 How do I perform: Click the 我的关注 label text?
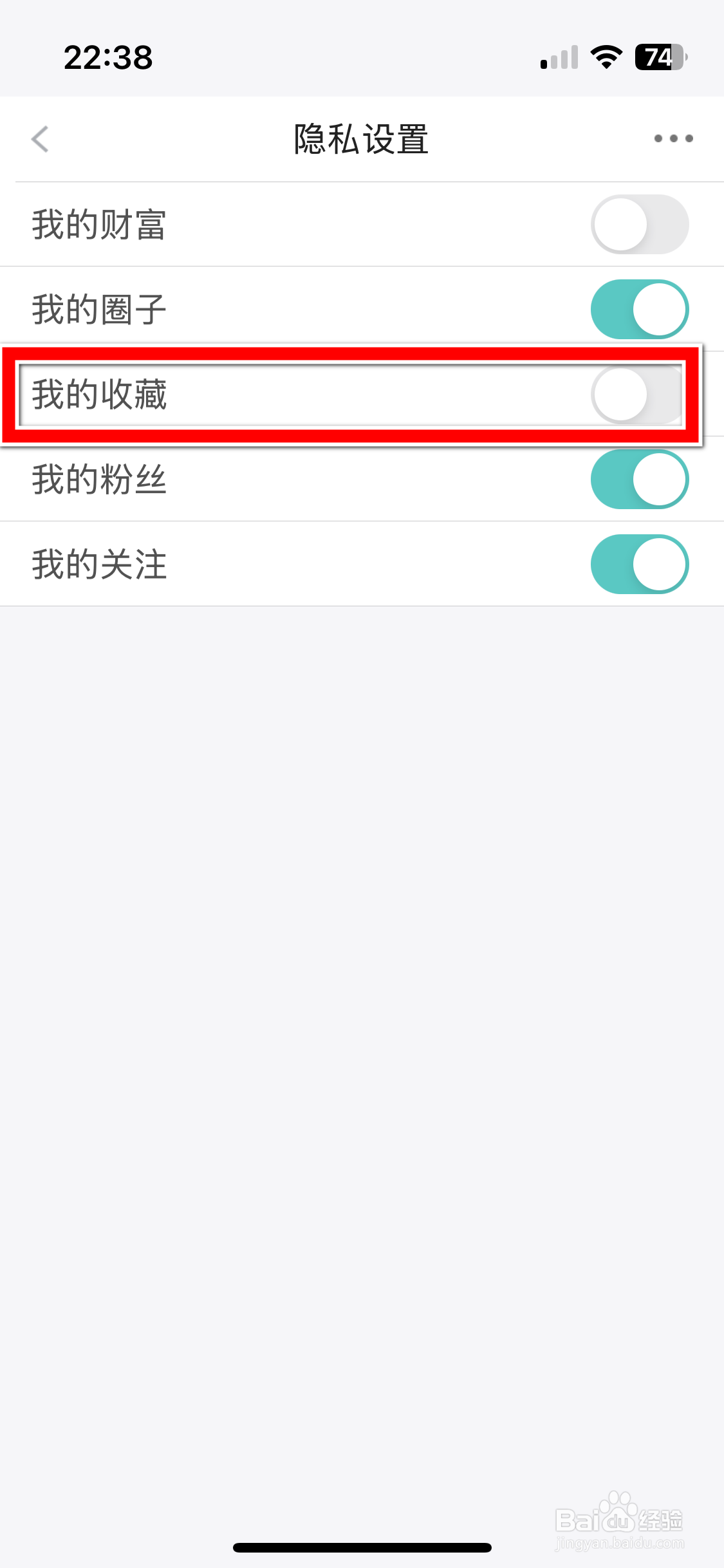tap(100, 563)
